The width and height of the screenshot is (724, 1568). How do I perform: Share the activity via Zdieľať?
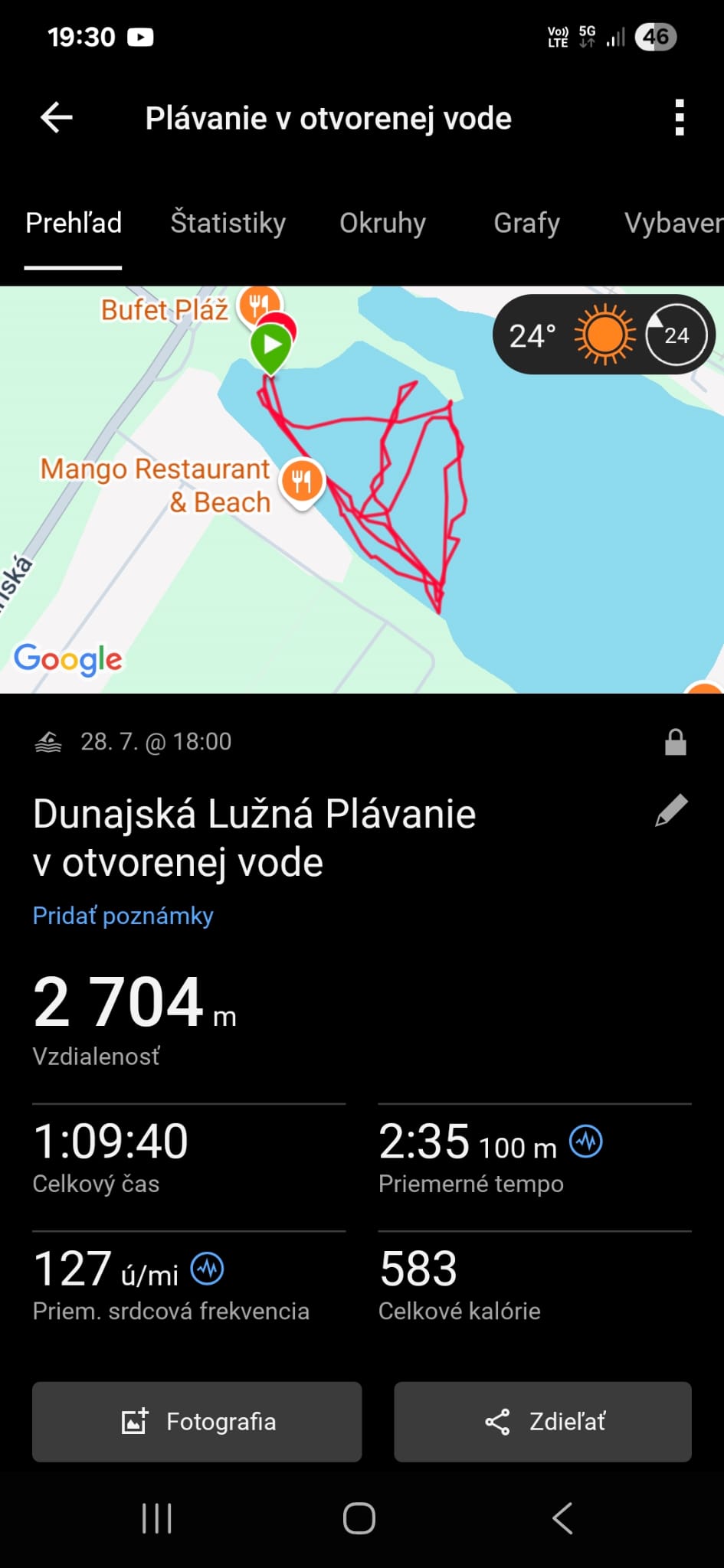pyautogui.click(x=542, y=1422)
